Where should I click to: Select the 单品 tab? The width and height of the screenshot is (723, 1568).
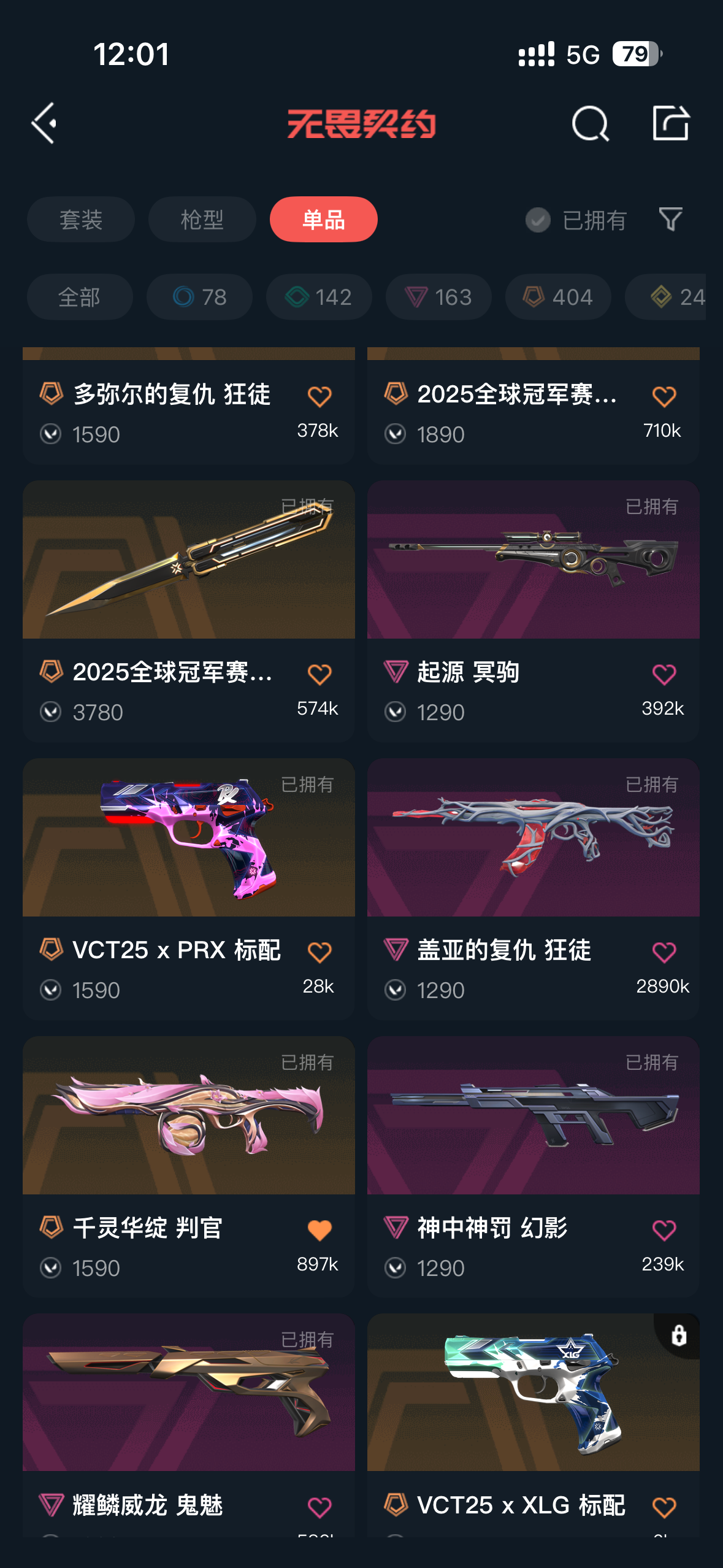click(323, 220)
